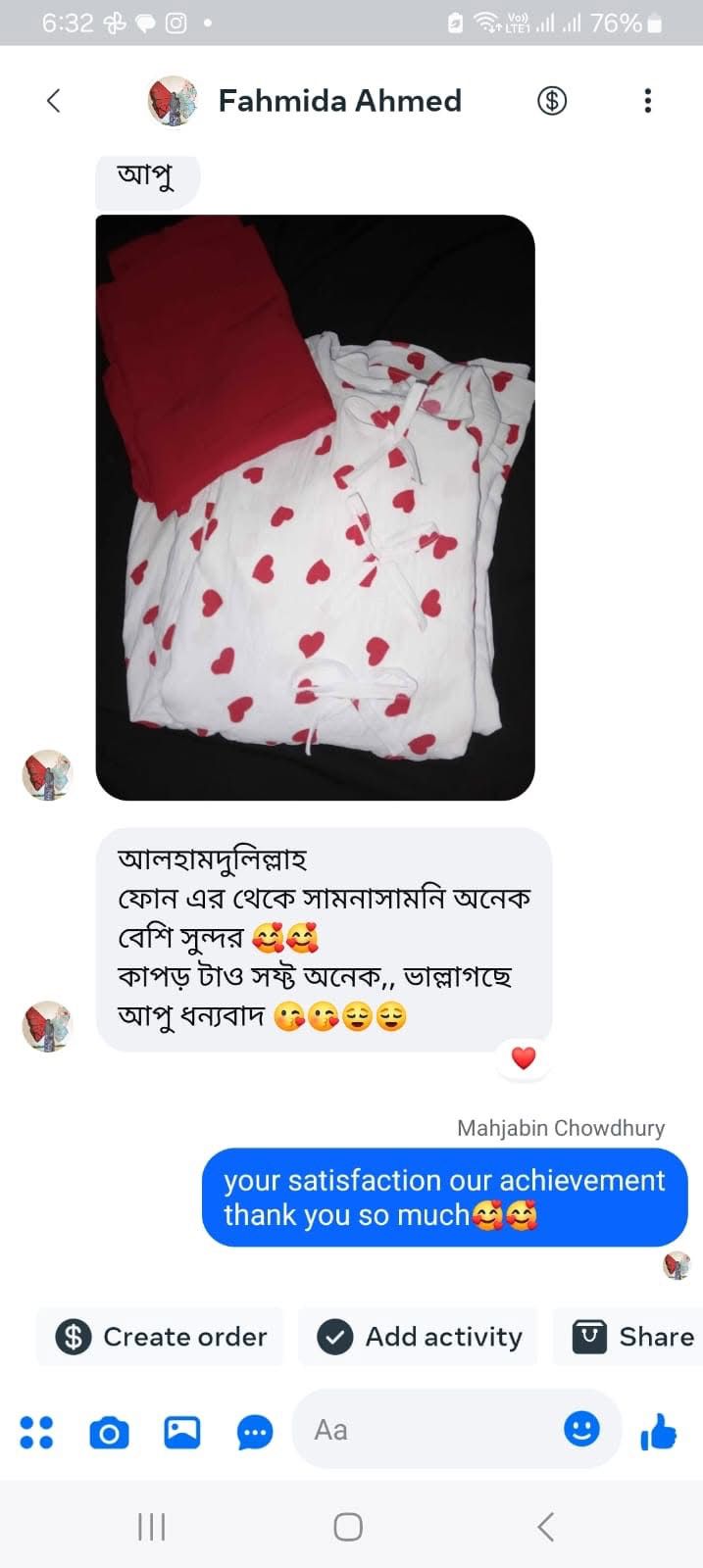This screenshot has height=1568, width=703.
Task: Tap the system home button
Action: (348, 1526)
